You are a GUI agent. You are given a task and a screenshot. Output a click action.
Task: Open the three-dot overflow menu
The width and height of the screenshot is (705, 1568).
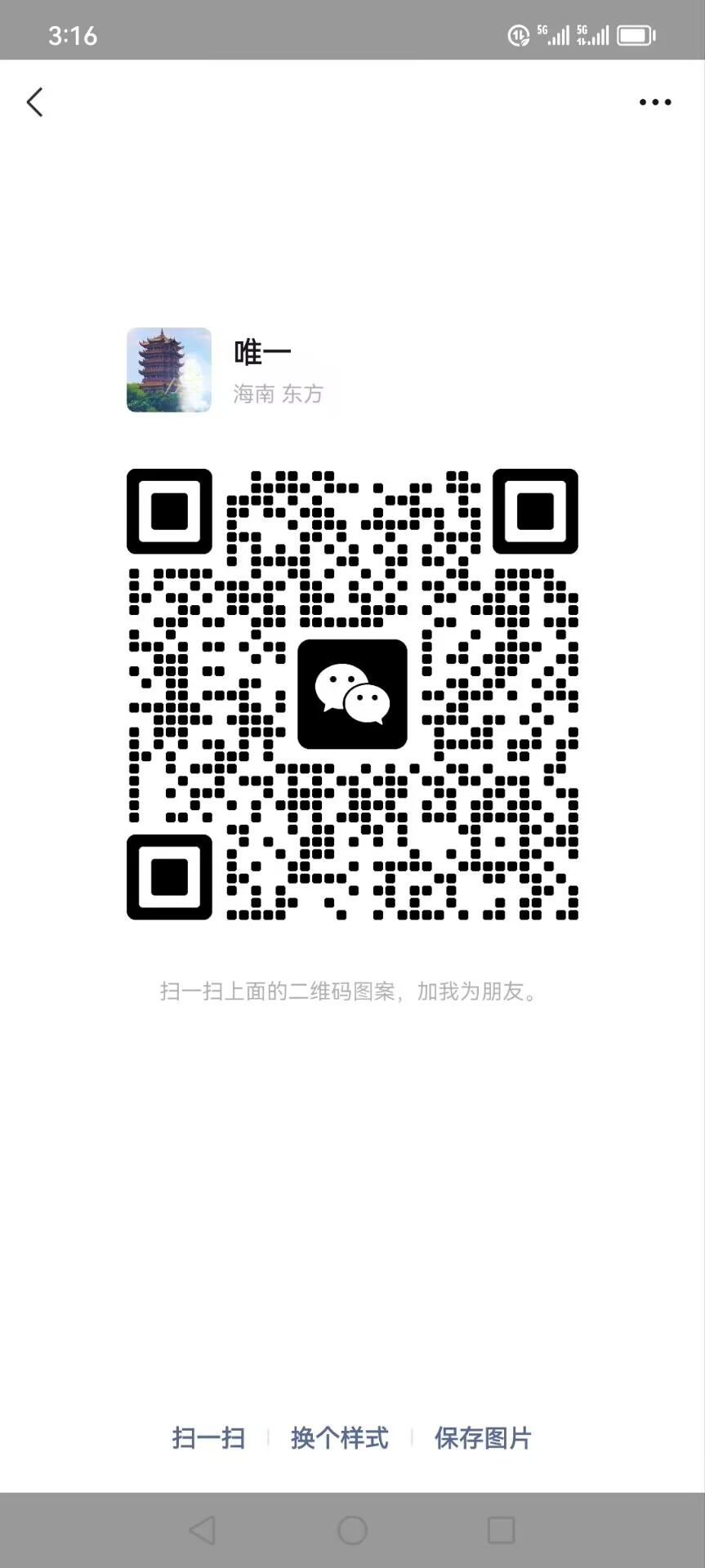pos(655,102)
